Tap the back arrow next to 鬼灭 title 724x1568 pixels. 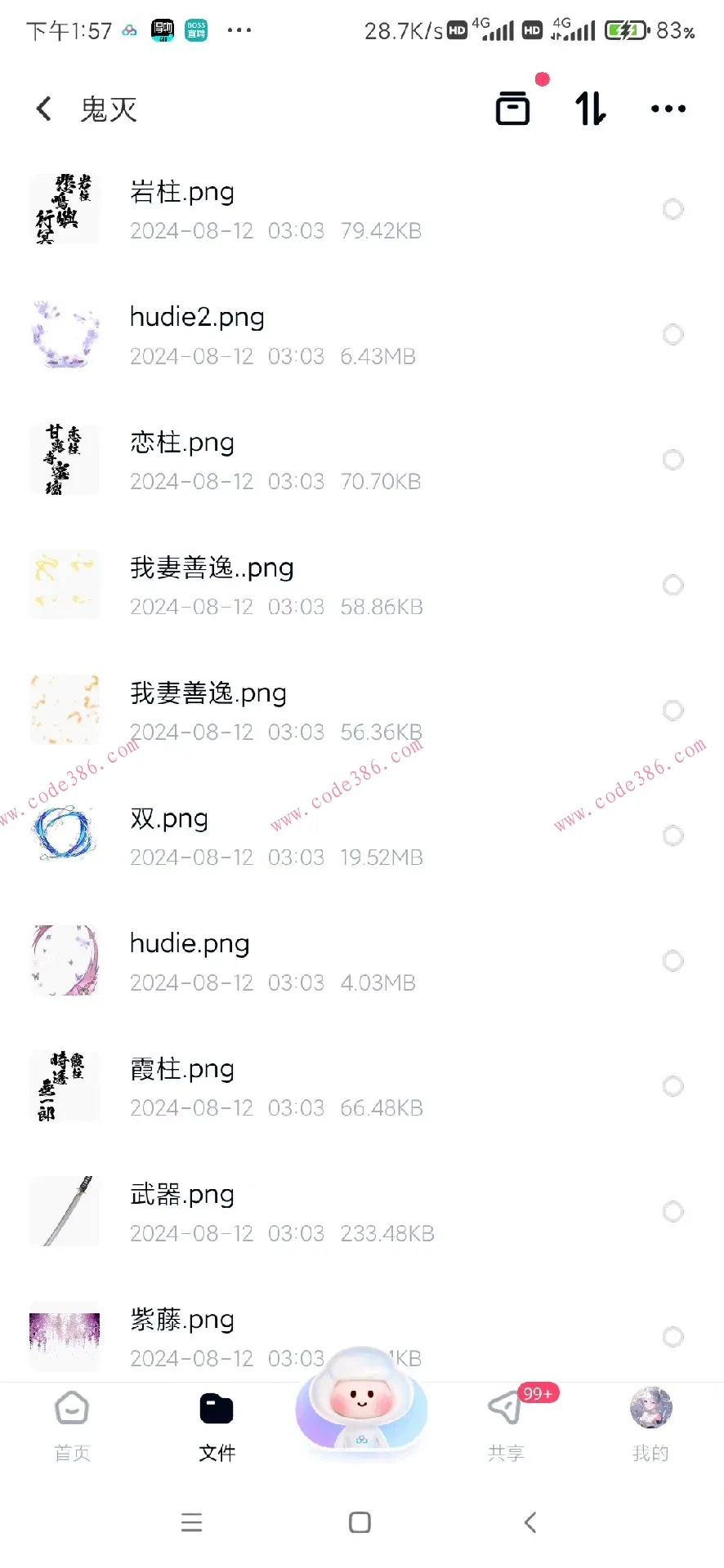(x=42, y=109)
